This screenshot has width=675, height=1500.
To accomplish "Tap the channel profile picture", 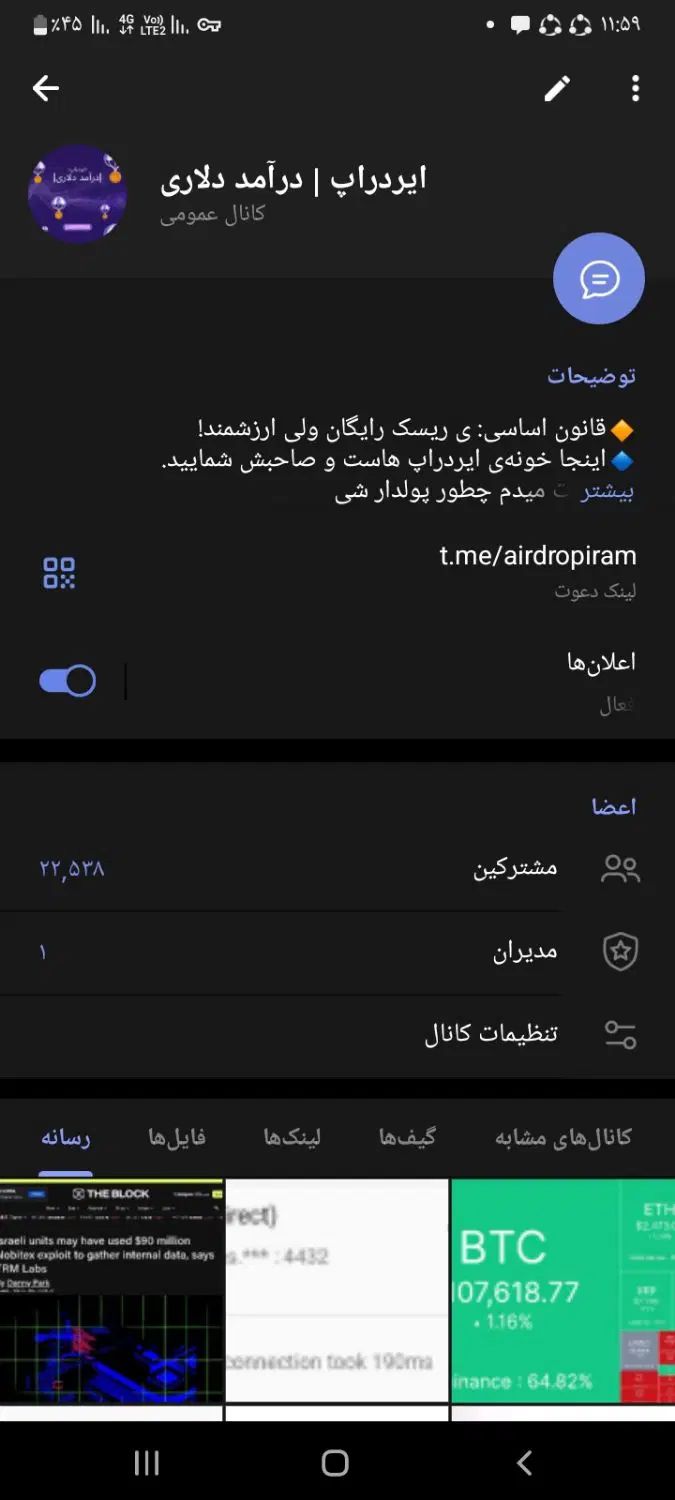I will pos(77,194).
